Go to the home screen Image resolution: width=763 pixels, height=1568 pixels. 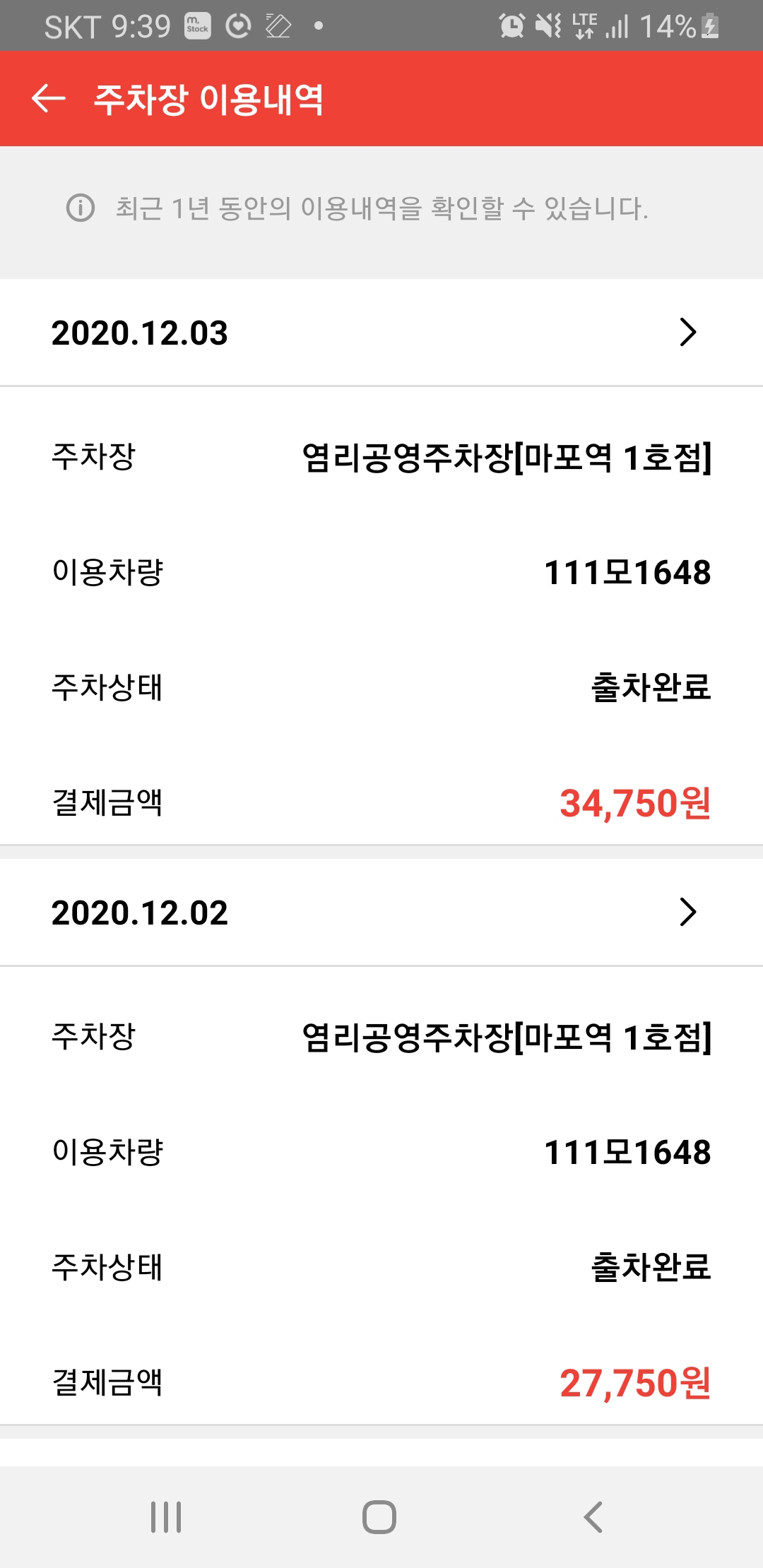tap(379, 1516)
